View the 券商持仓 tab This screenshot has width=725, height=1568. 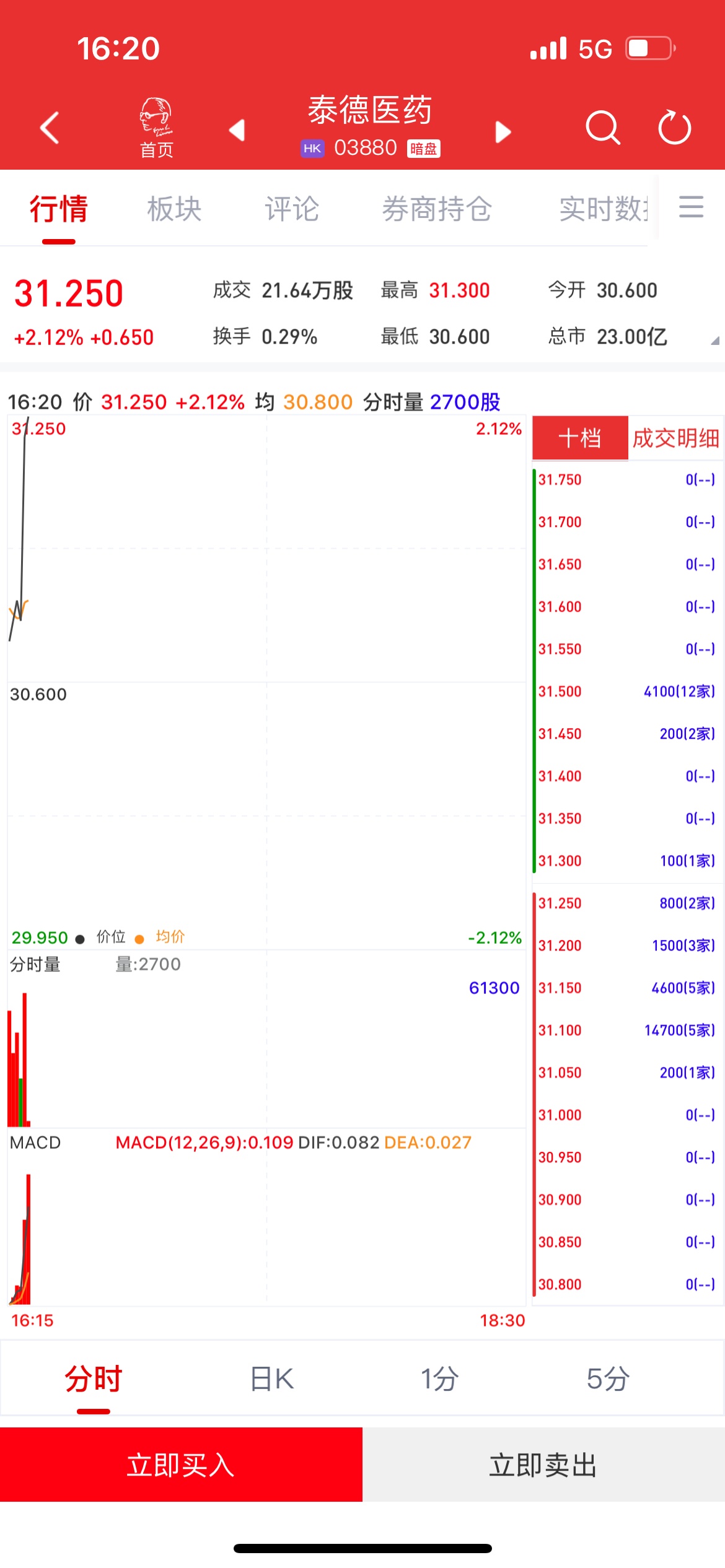(437, 209)
